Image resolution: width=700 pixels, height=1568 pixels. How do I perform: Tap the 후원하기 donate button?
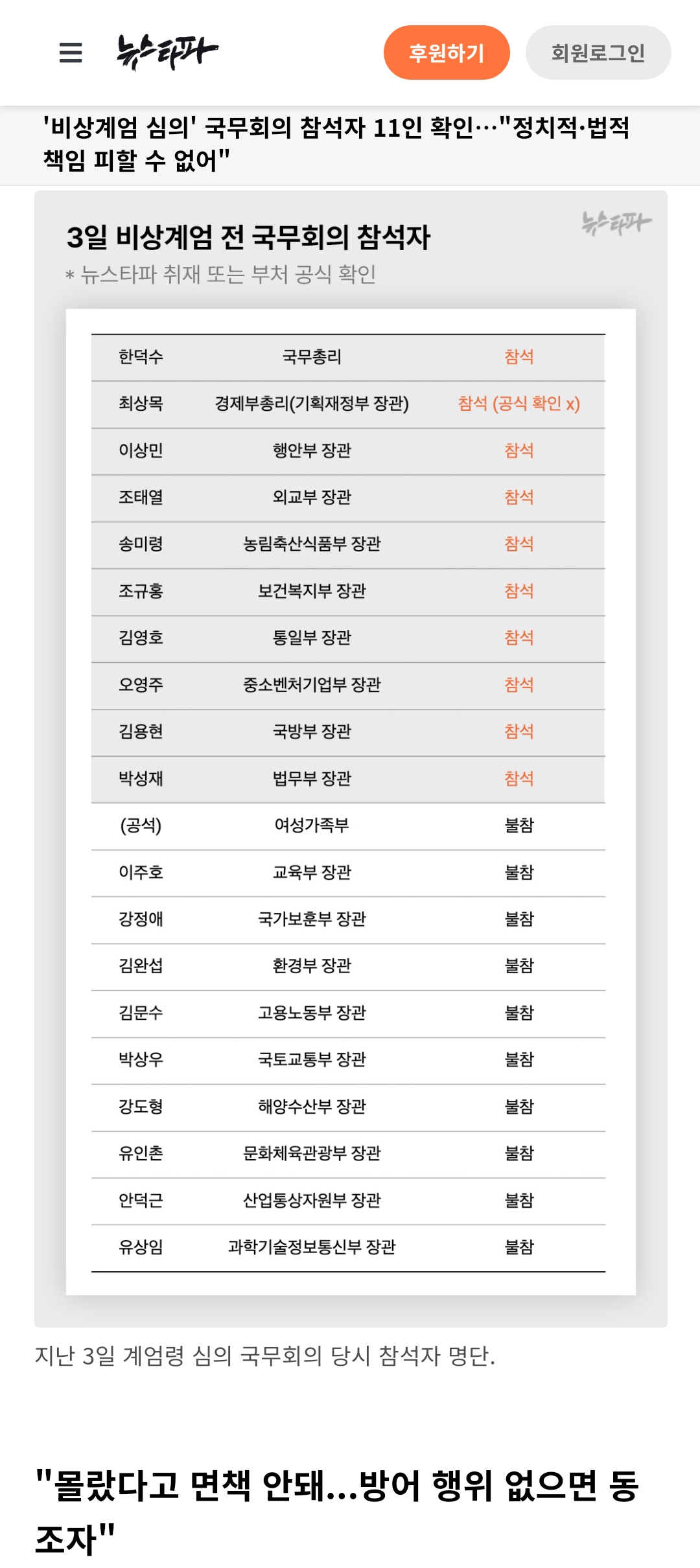click(x=447, y=52)
